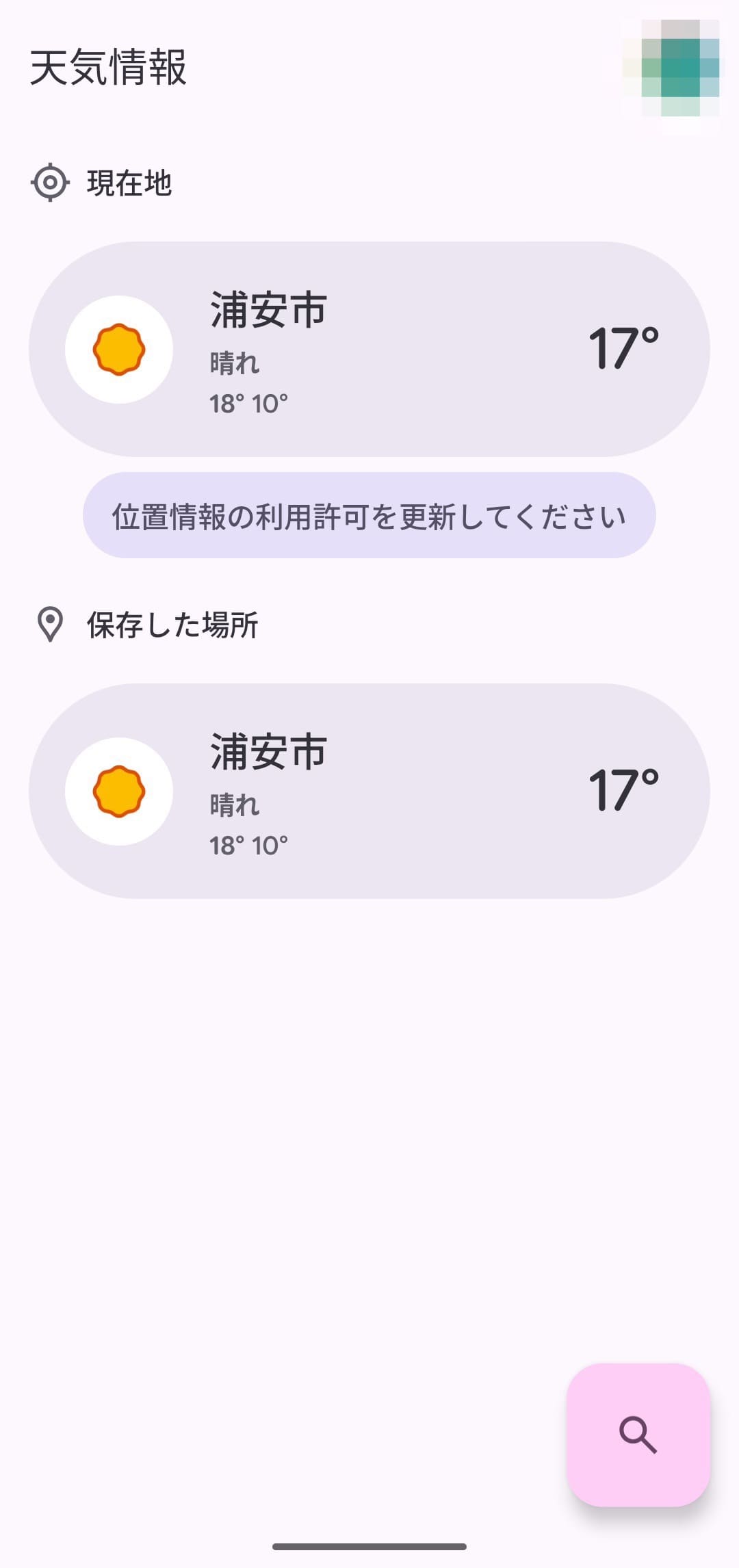Screen dimensions: 739x1568
Task: Tap the white circle behind the current location sun
Action: pos(120,348)
